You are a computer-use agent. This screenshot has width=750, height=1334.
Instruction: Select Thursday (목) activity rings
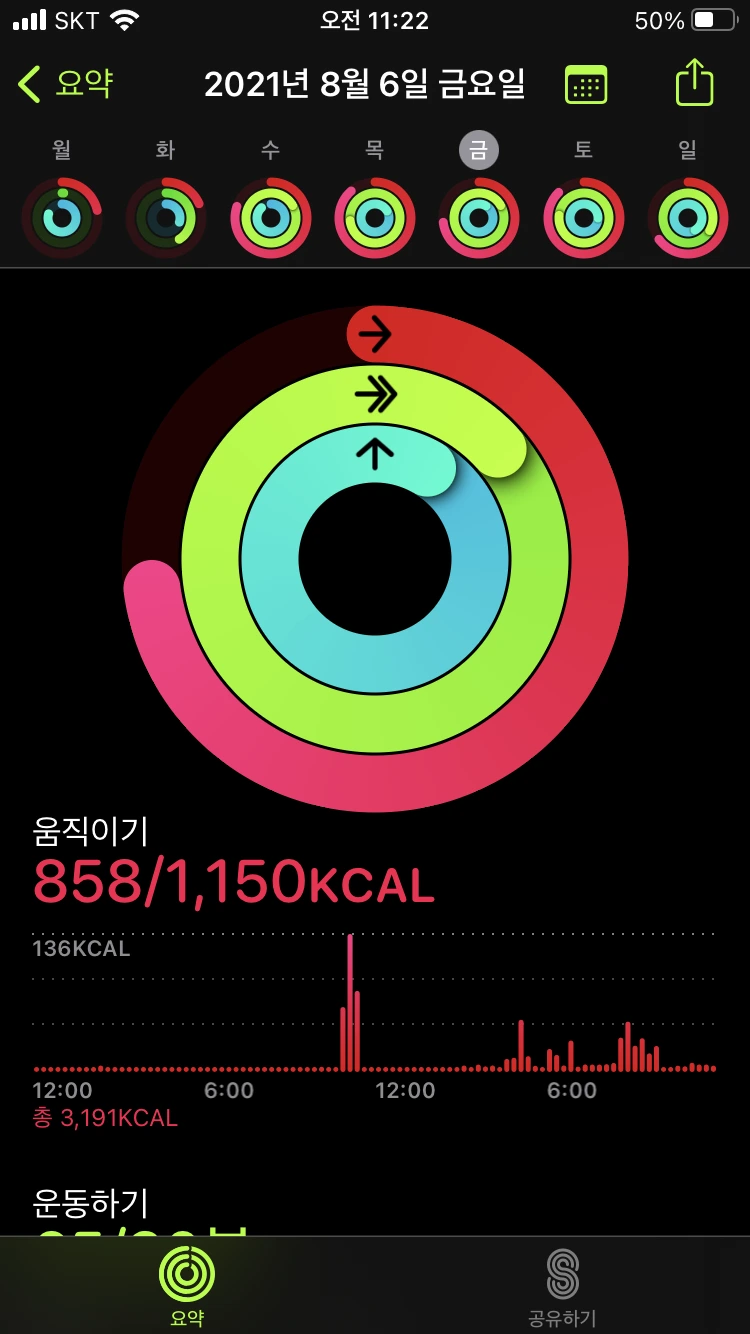tap(375, 217)
